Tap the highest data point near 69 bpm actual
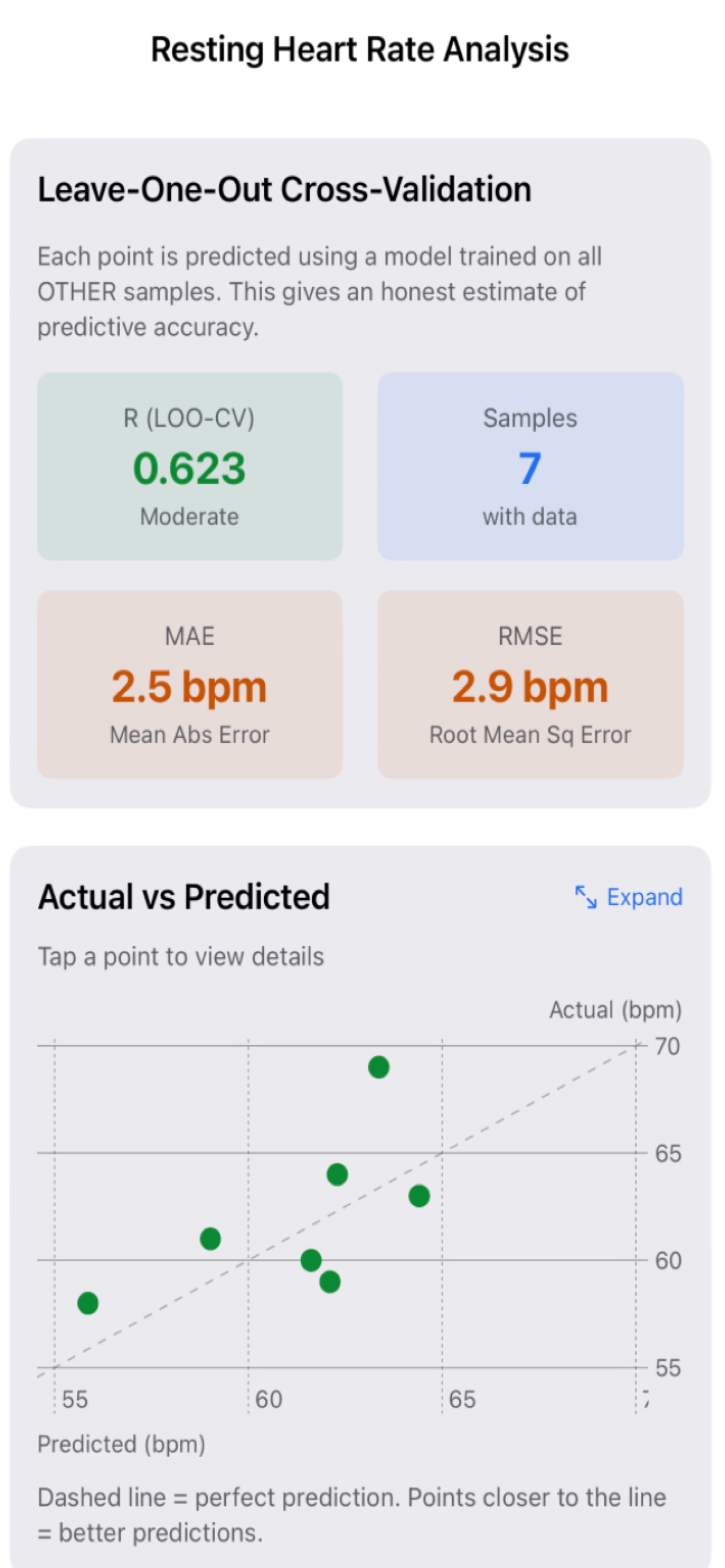This screenshot has height=1568, width=725. [x=379, y=1067]
